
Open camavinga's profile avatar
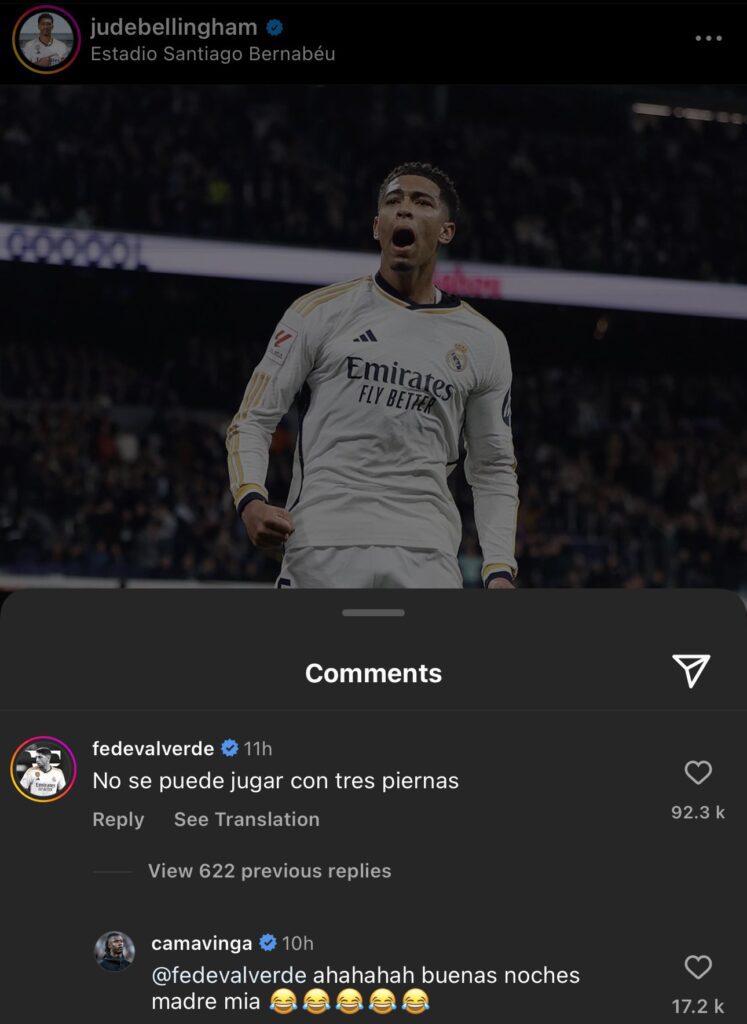click(x=114, y=950)
